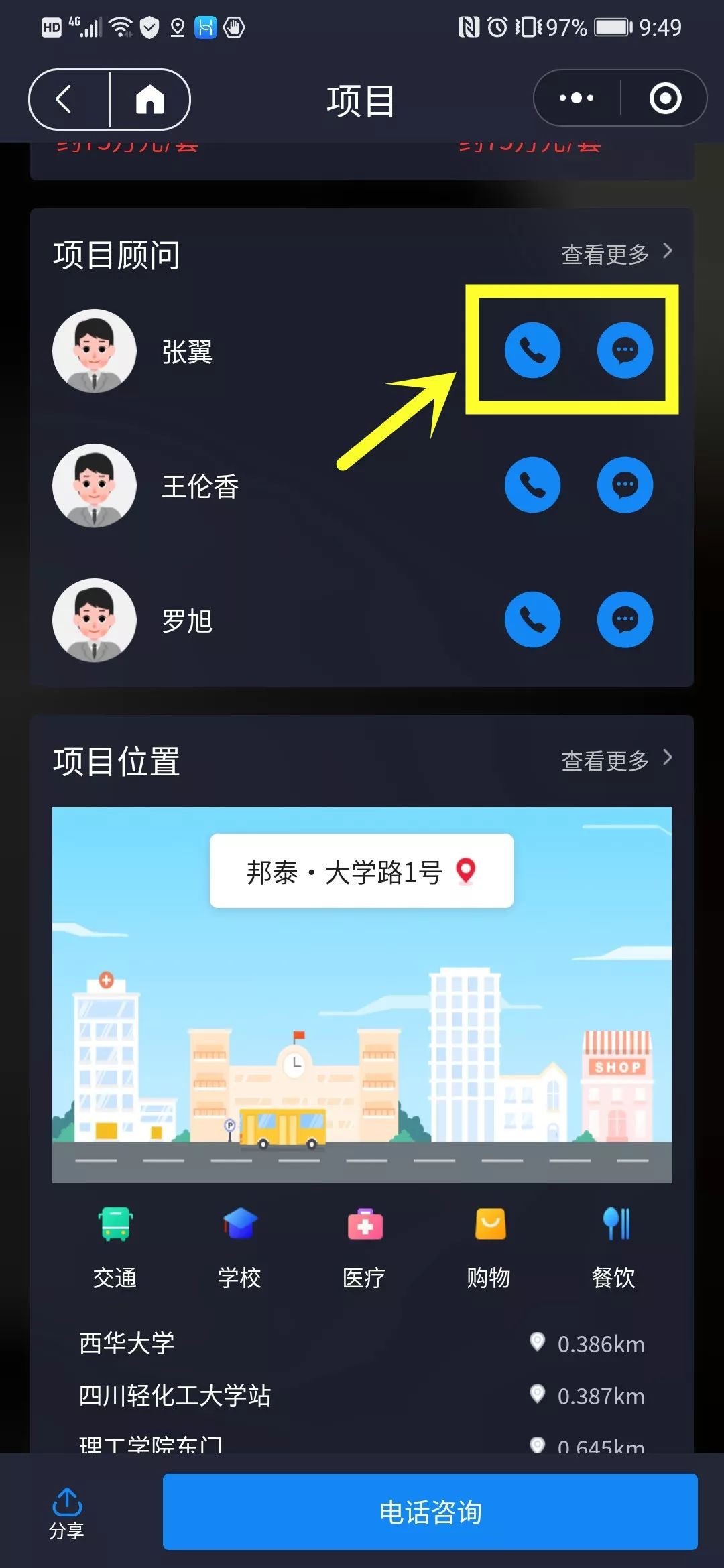Go back using the header arrow
This screenshot has width=724, height=1568.
(x=64, y=100)
